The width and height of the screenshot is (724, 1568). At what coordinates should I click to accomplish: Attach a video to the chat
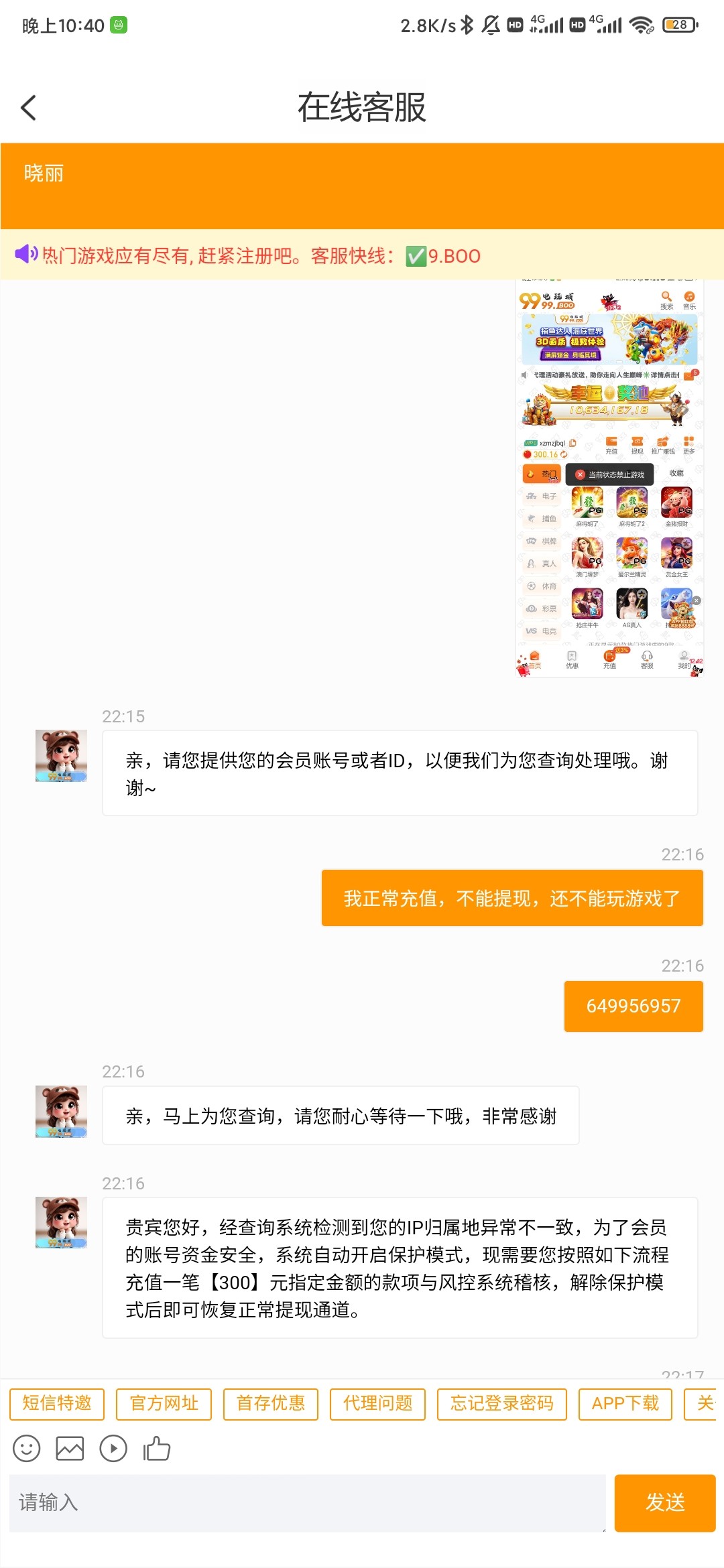113,1449
